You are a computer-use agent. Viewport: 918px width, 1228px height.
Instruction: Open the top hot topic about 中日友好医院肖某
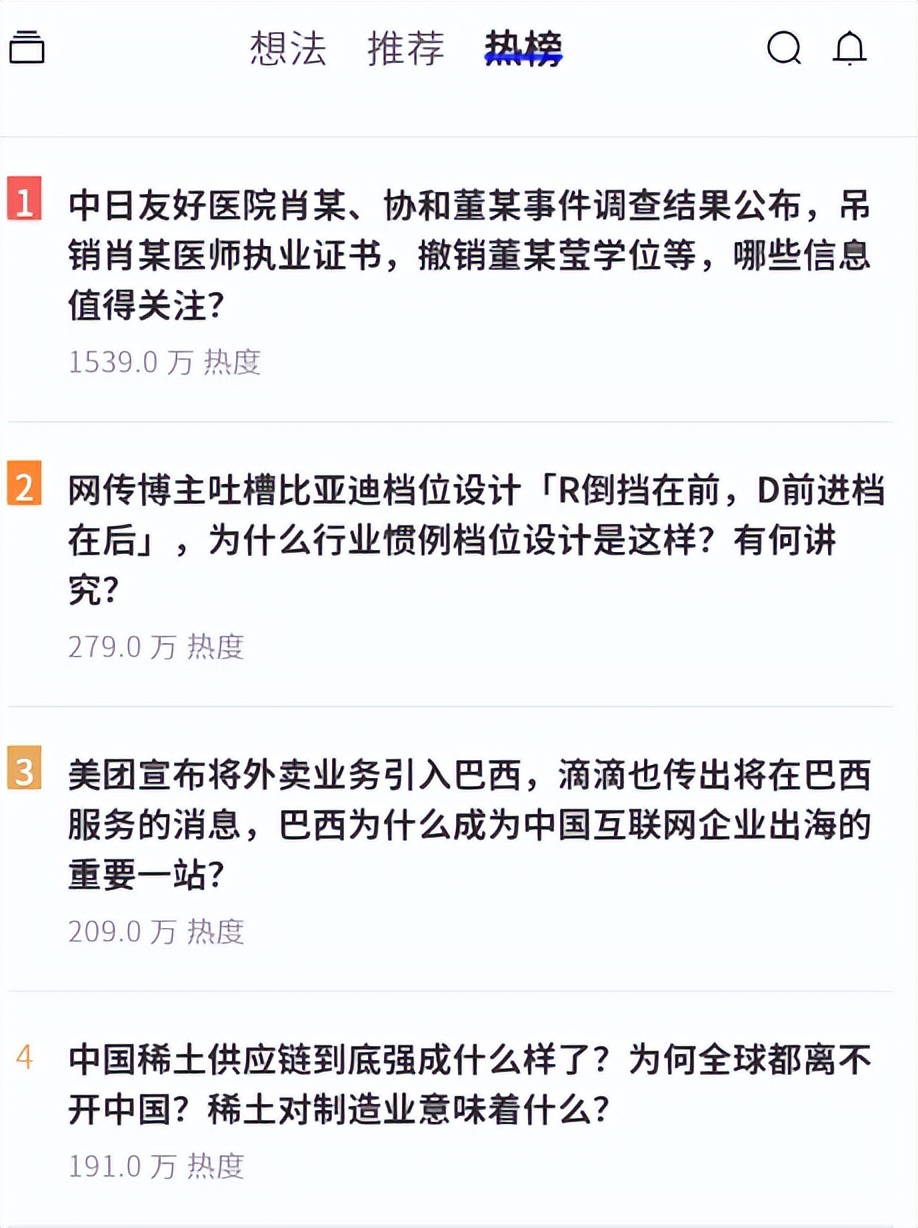pos(468,256)
